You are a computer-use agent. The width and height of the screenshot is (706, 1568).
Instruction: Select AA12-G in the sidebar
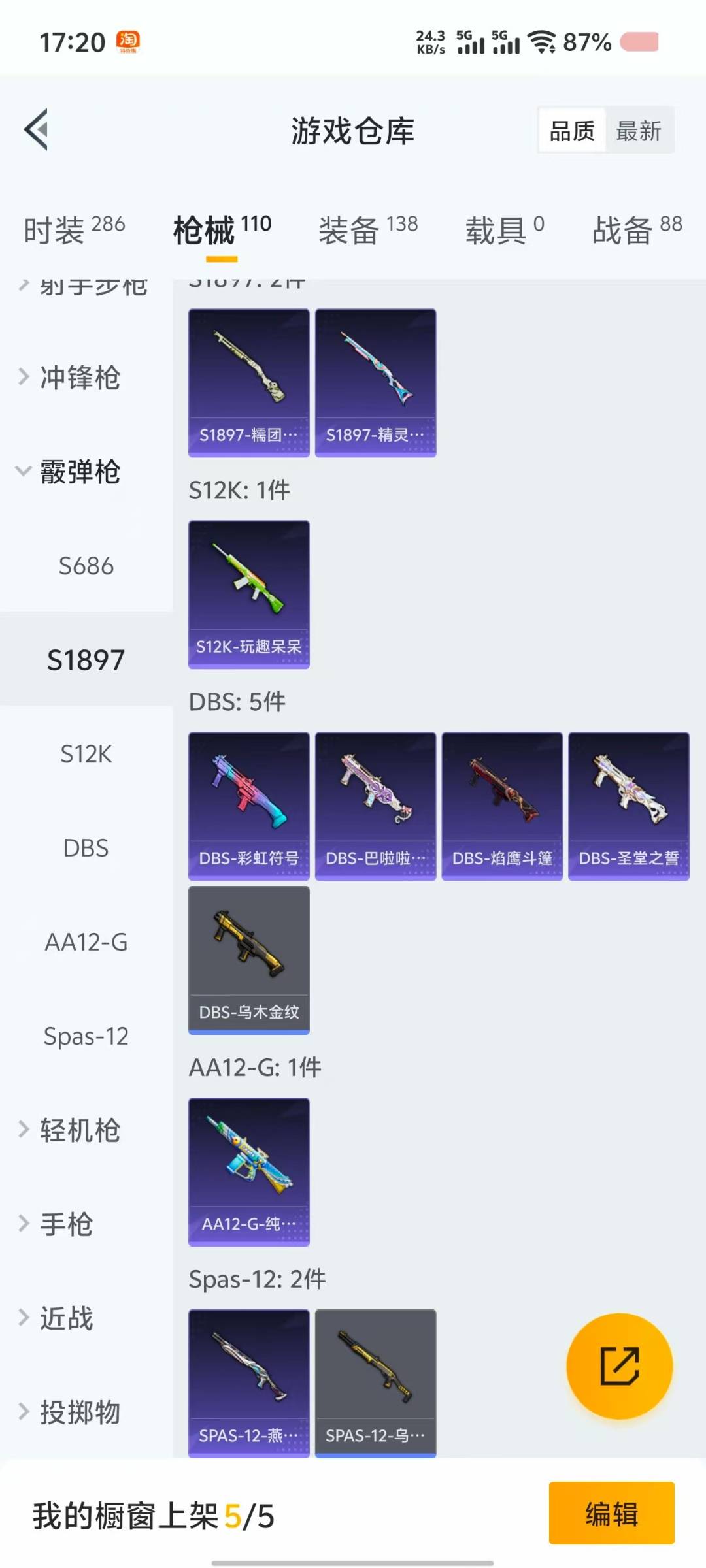[x=86, y=942]
